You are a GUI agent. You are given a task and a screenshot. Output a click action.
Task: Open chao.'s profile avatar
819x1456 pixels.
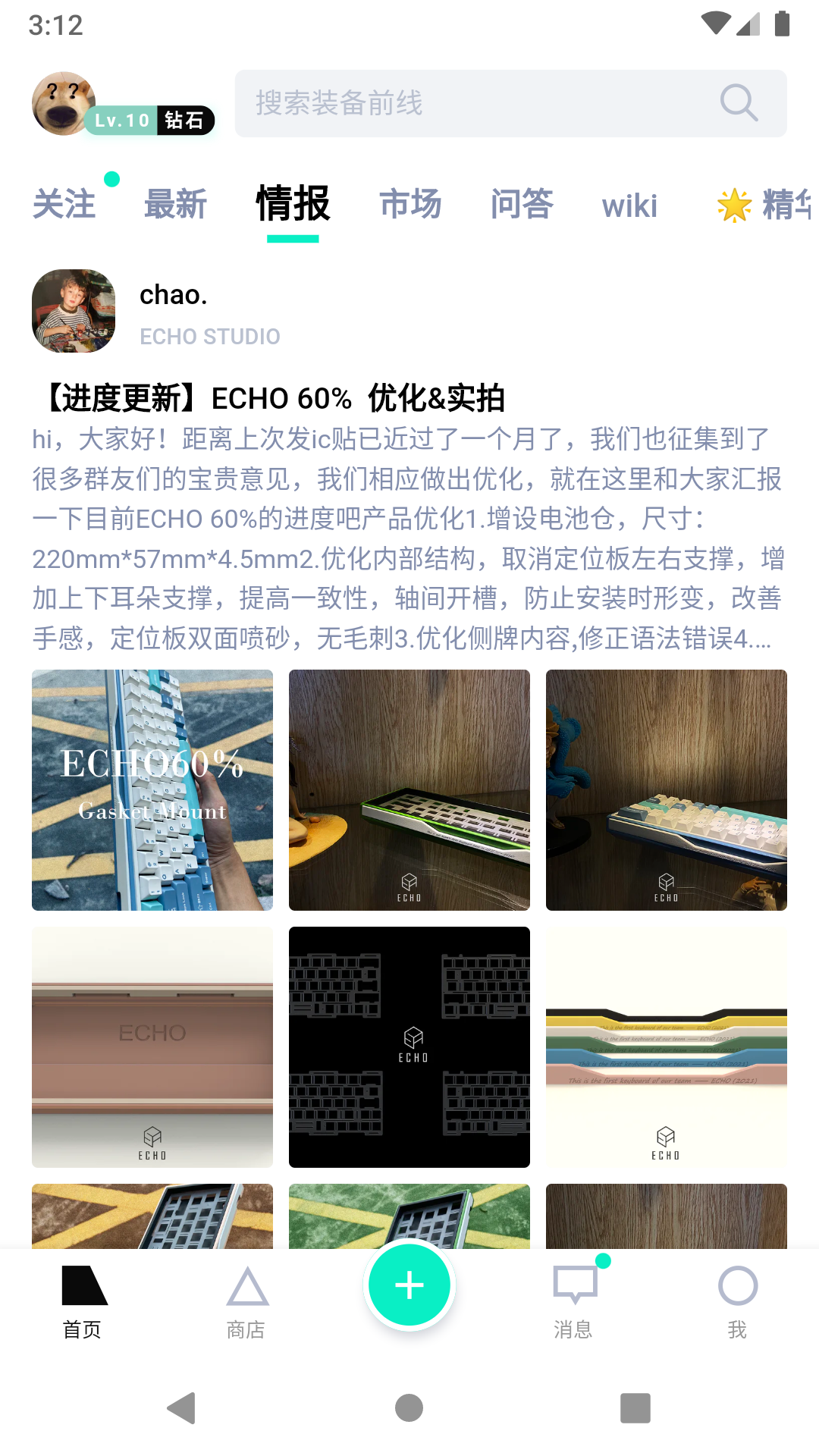coord(74,311)
